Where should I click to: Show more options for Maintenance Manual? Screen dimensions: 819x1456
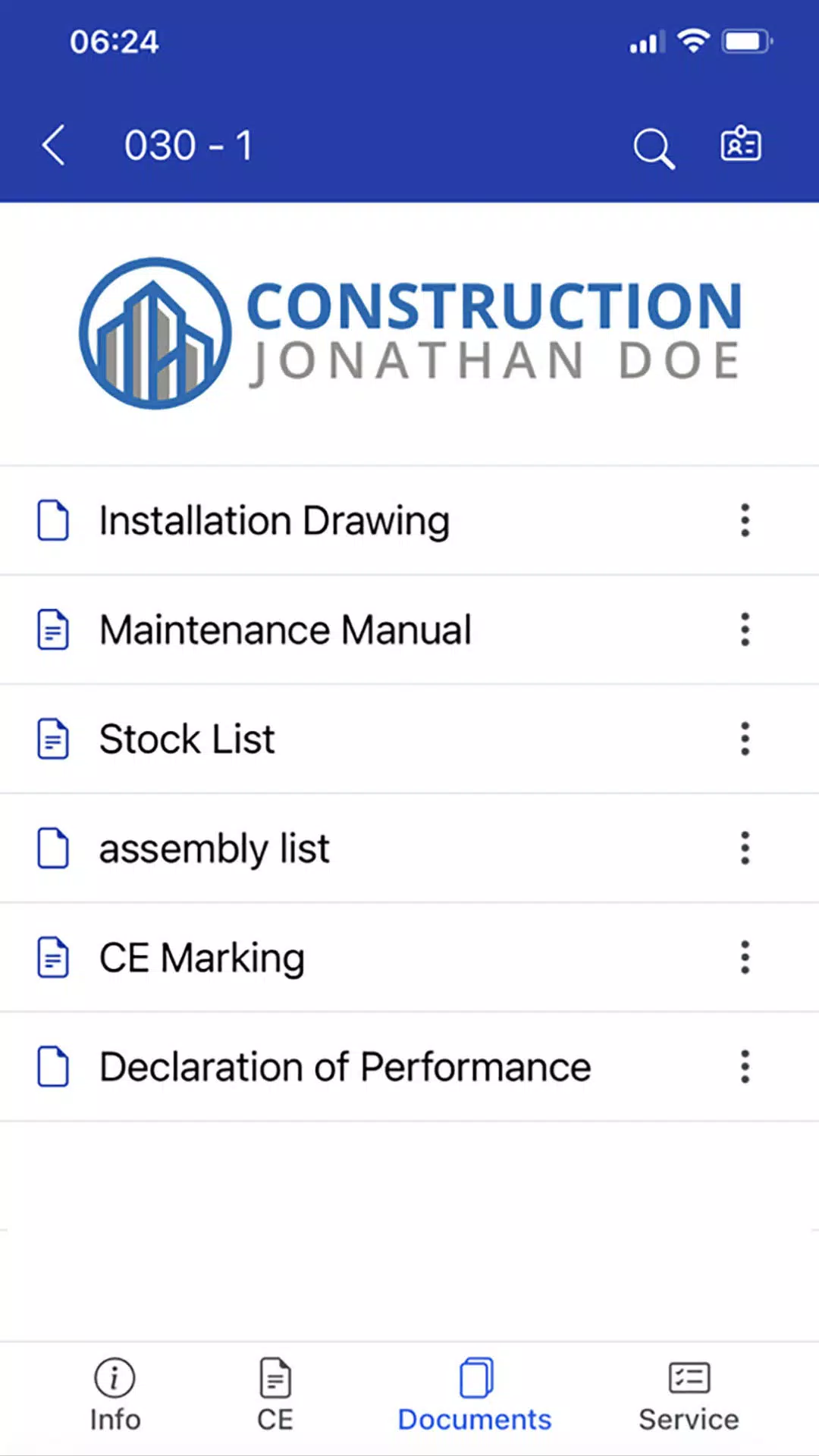pyautogui.click(x=745, y=630)
